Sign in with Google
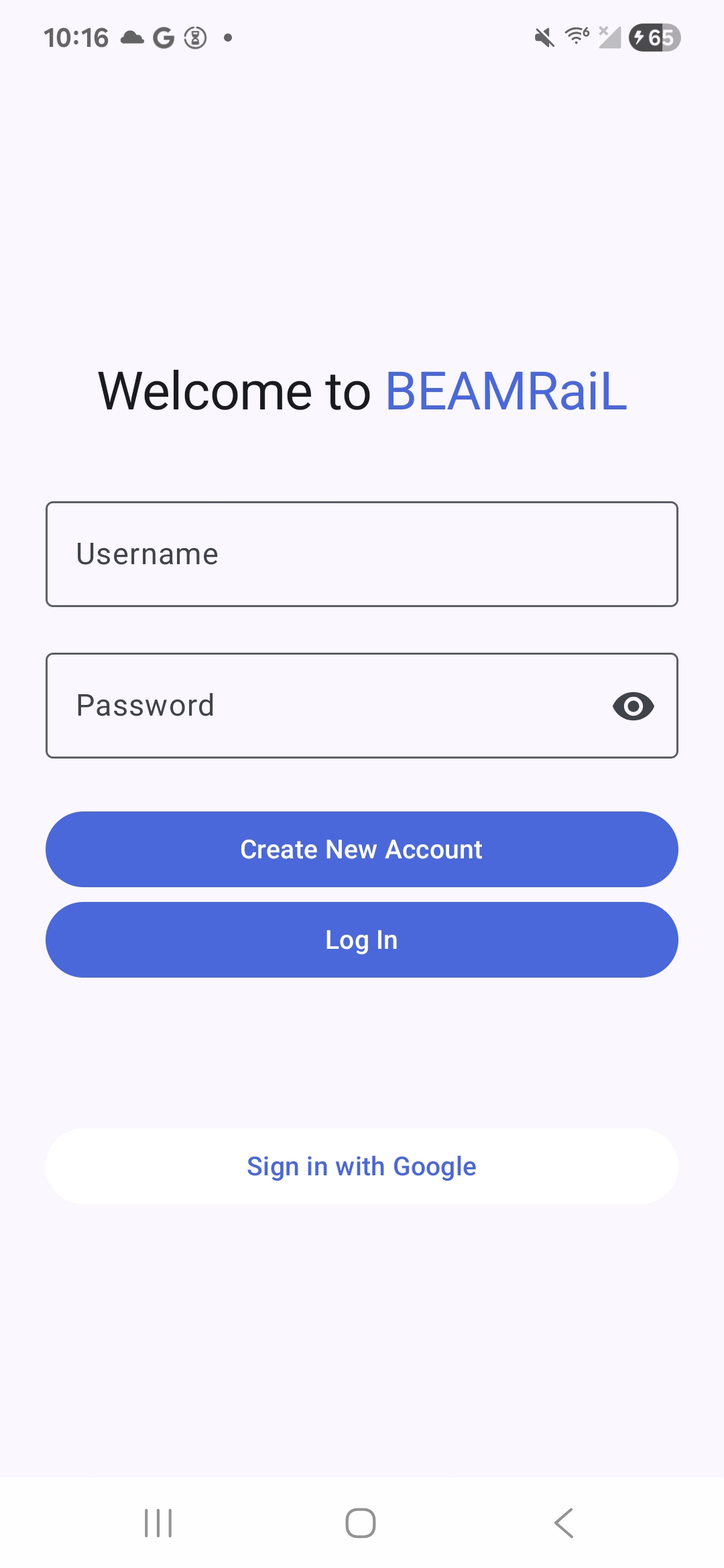 pos(362,1167)
